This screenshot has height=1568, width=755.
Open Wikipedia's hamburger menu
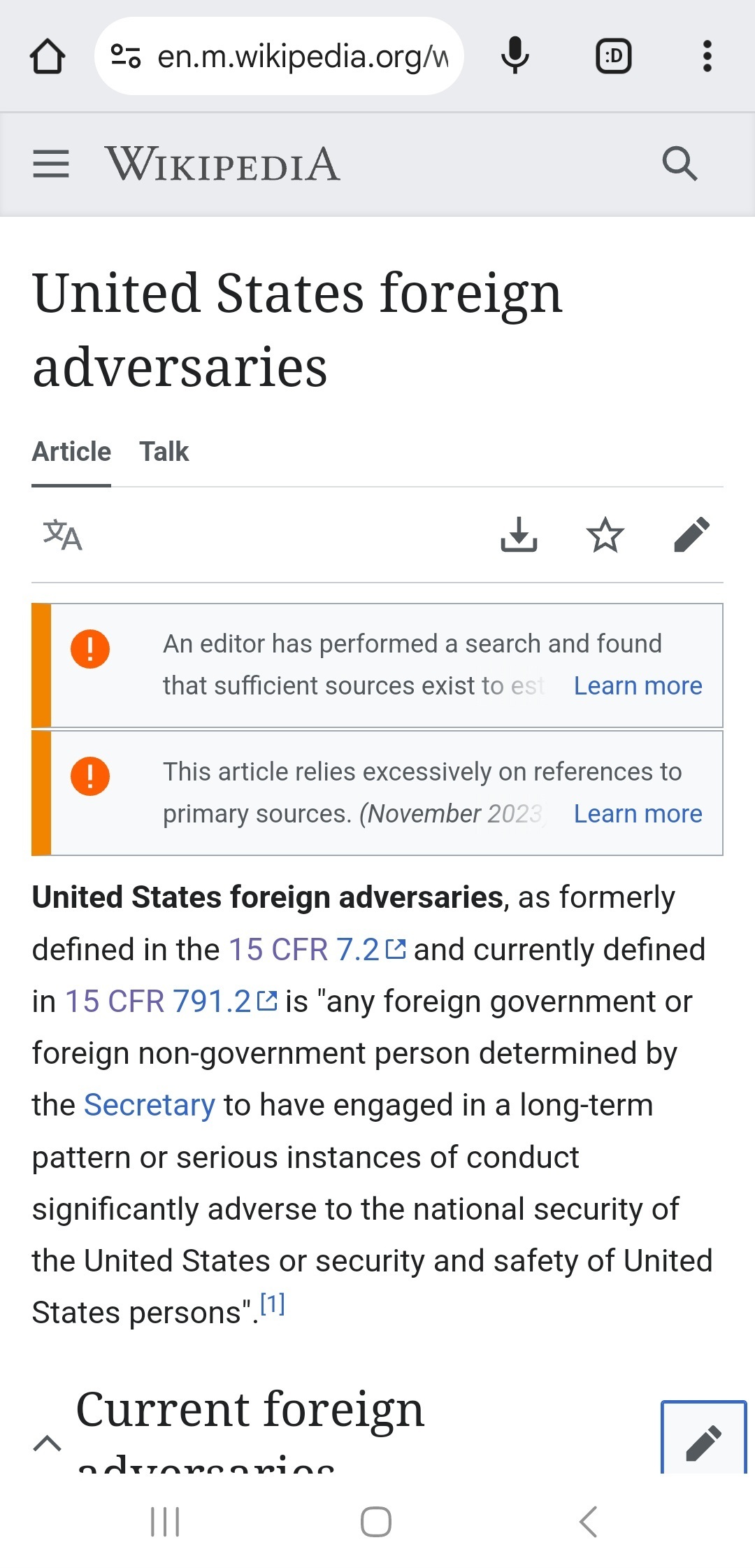point(51,164)
